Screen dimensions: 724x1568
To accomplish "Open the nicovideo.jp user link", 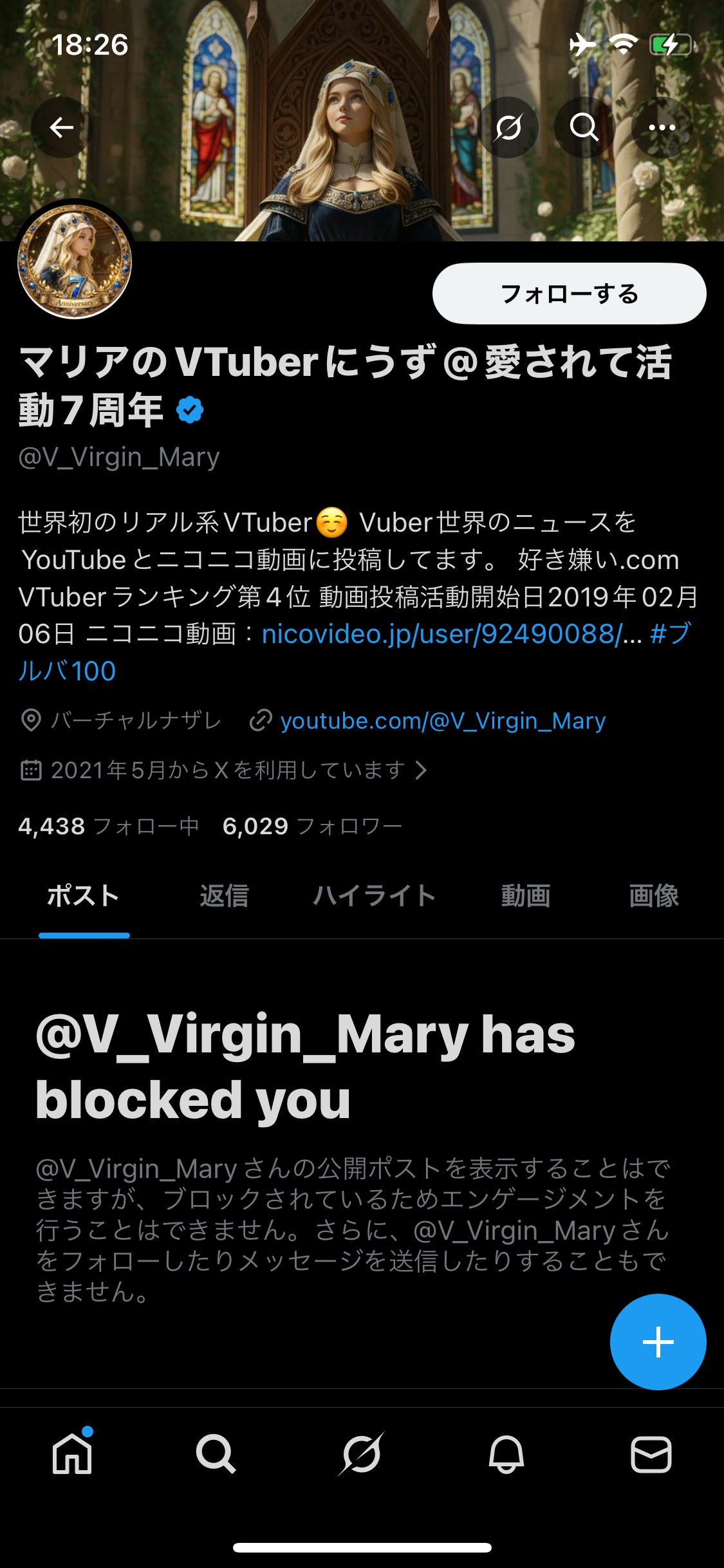I will pos(450,634).
